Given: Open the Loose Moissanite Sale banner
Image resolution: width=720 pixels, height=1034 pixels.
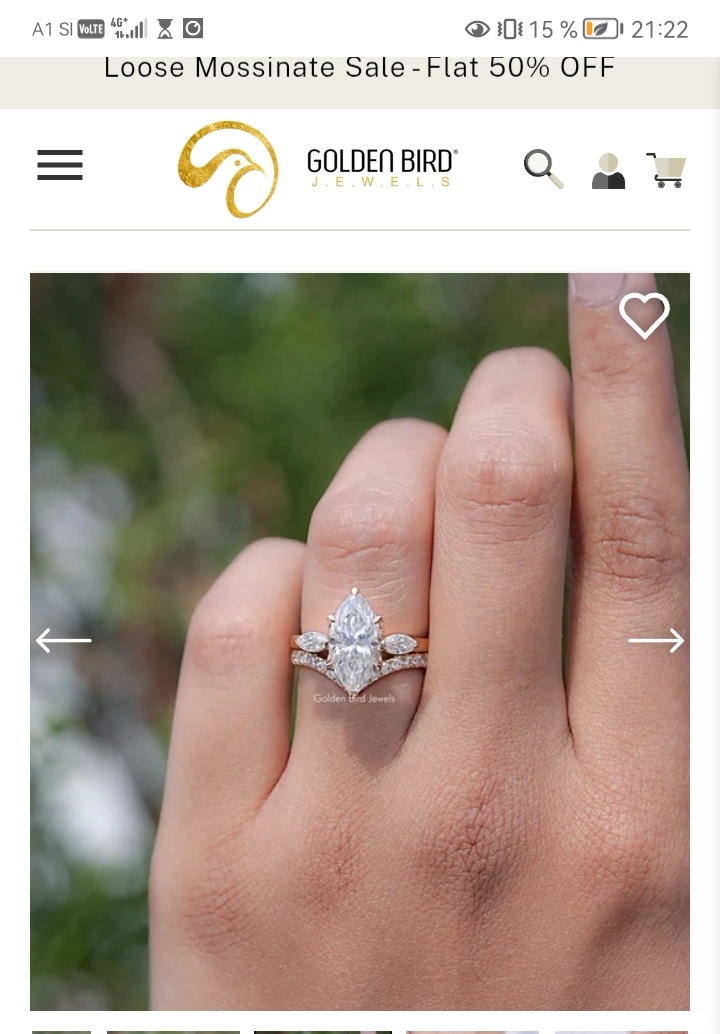Looking at the screenshot, I should 360,68.
